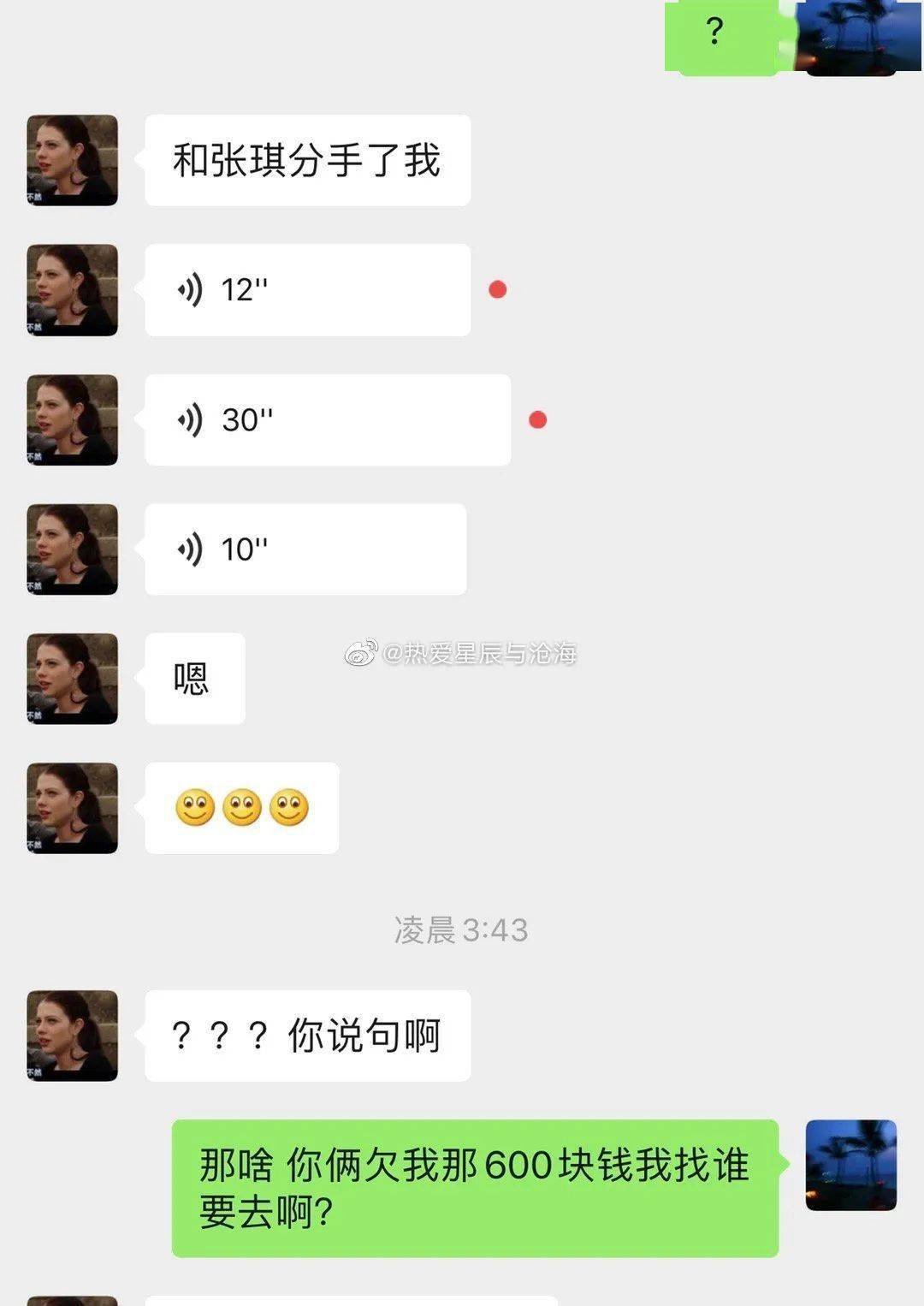The width and height of the screenshot is (924, 1306).
Task: Play the 30-second voice message
Action: pos(328,420)
